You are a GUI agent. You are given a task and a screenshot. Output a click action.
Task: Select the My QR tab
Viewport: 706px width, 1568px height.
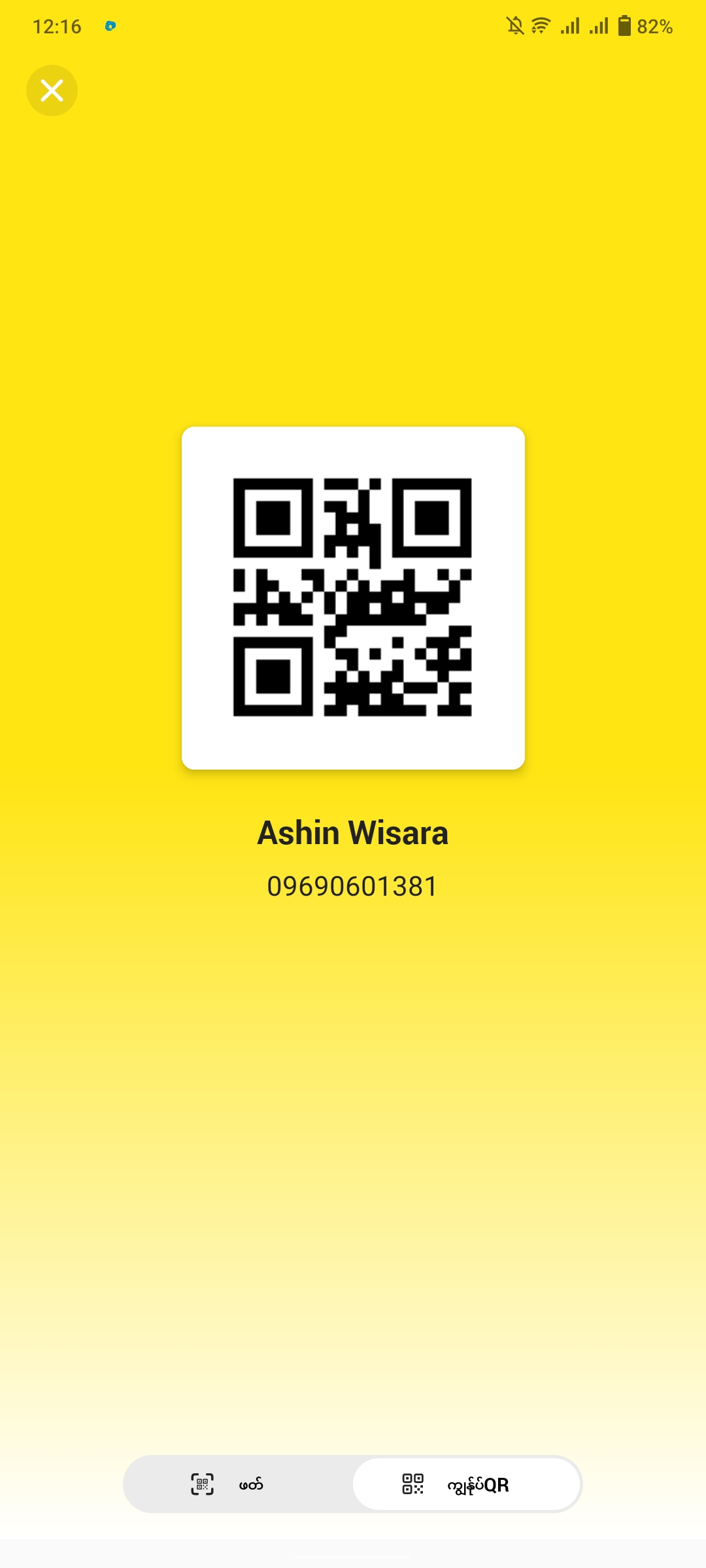pos(467,1484)
